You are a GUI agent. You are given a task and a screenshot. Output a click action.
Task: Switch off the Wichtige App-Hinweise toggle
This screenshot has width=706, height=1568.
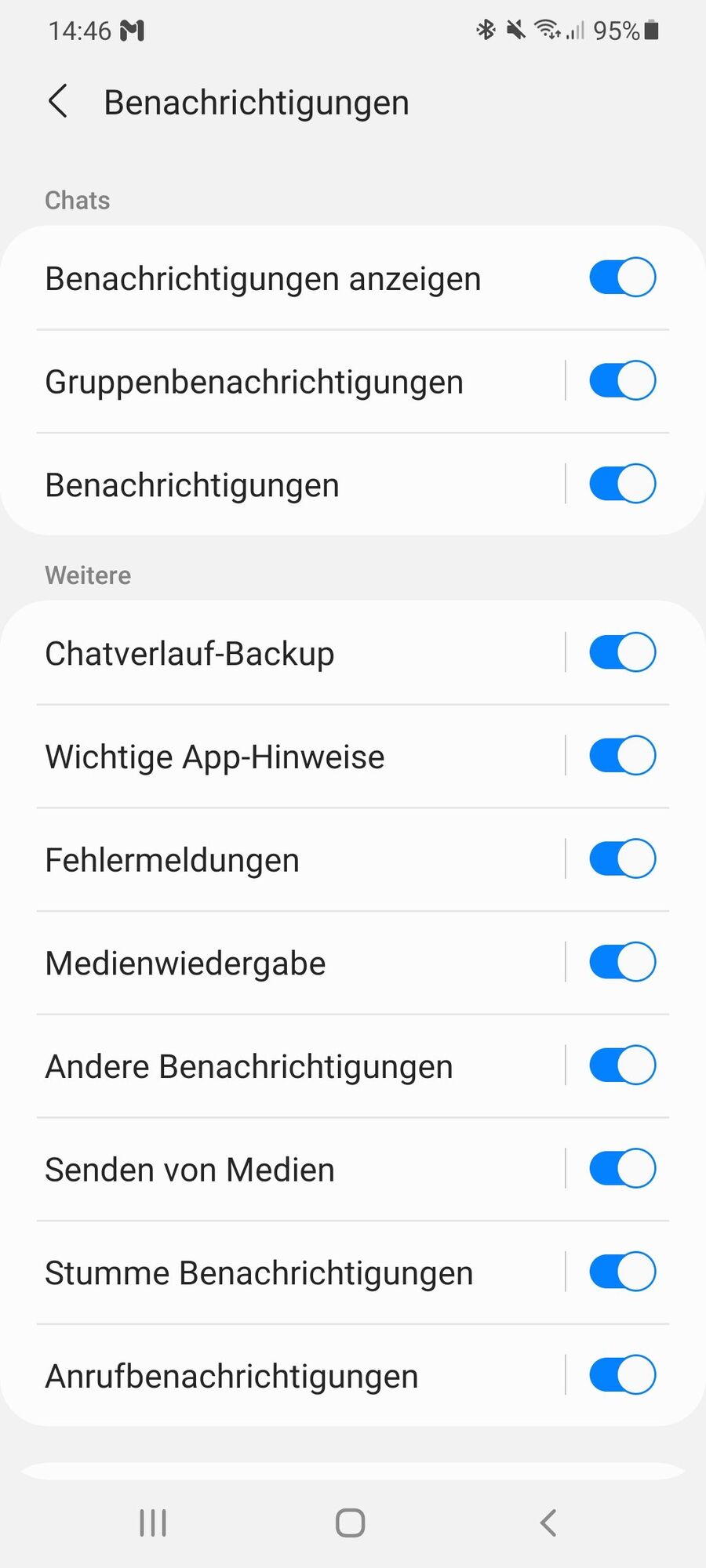[622, 756]
